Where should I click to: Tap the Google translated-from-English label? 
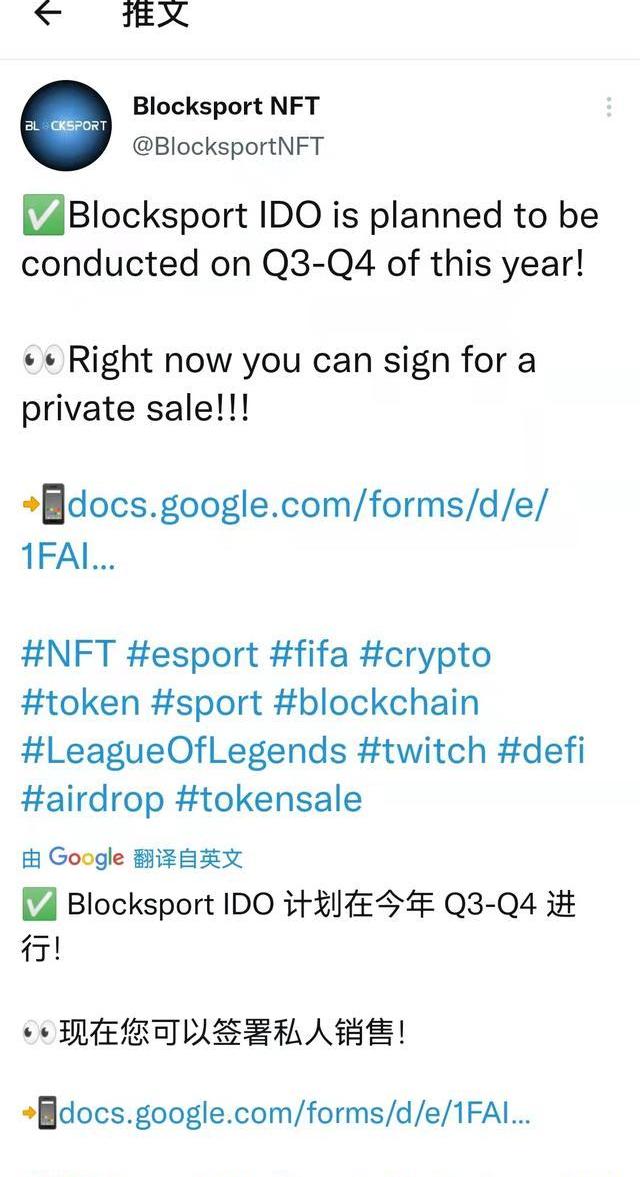[132, 858]
